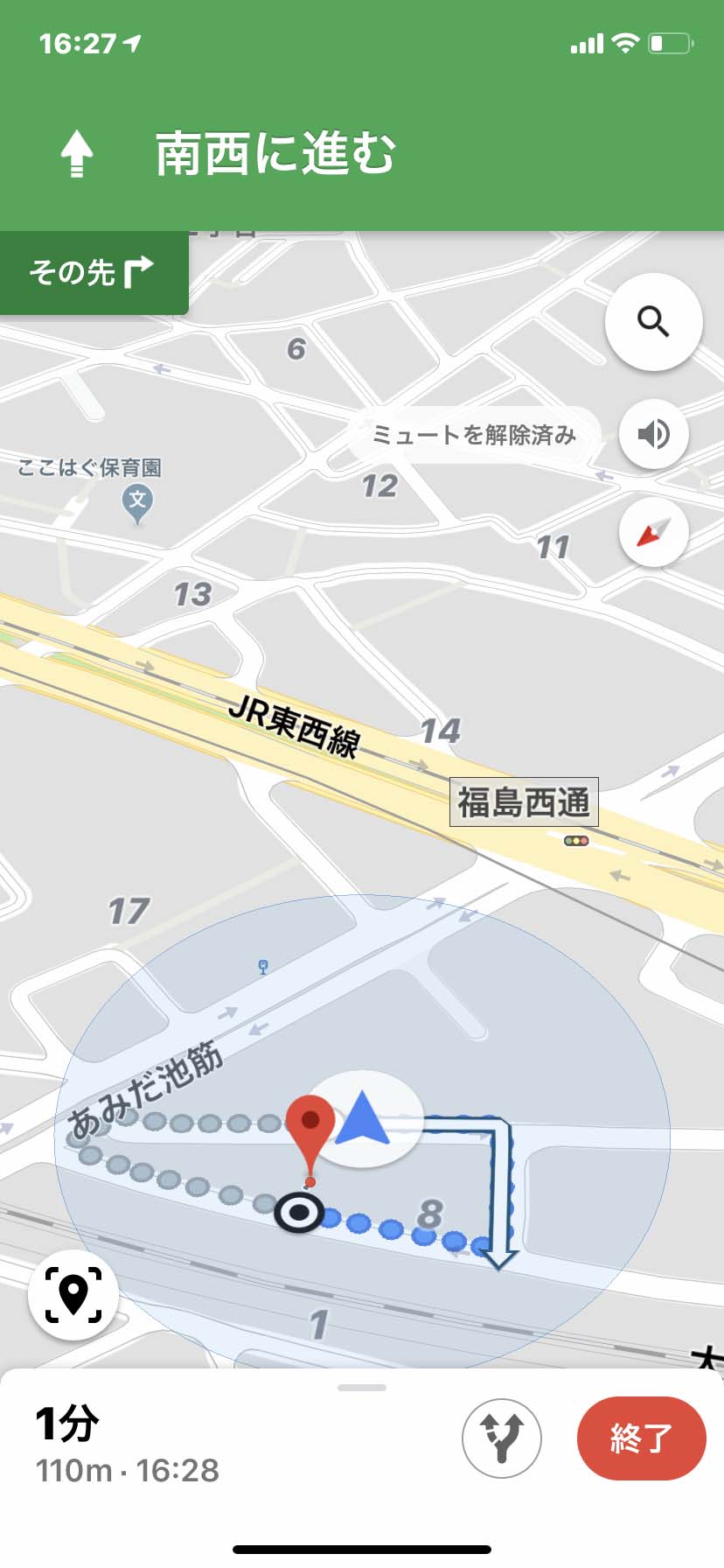The image size is (724, 1568).
Task: Preview the その先 next turn step
Action: point(92,273)
